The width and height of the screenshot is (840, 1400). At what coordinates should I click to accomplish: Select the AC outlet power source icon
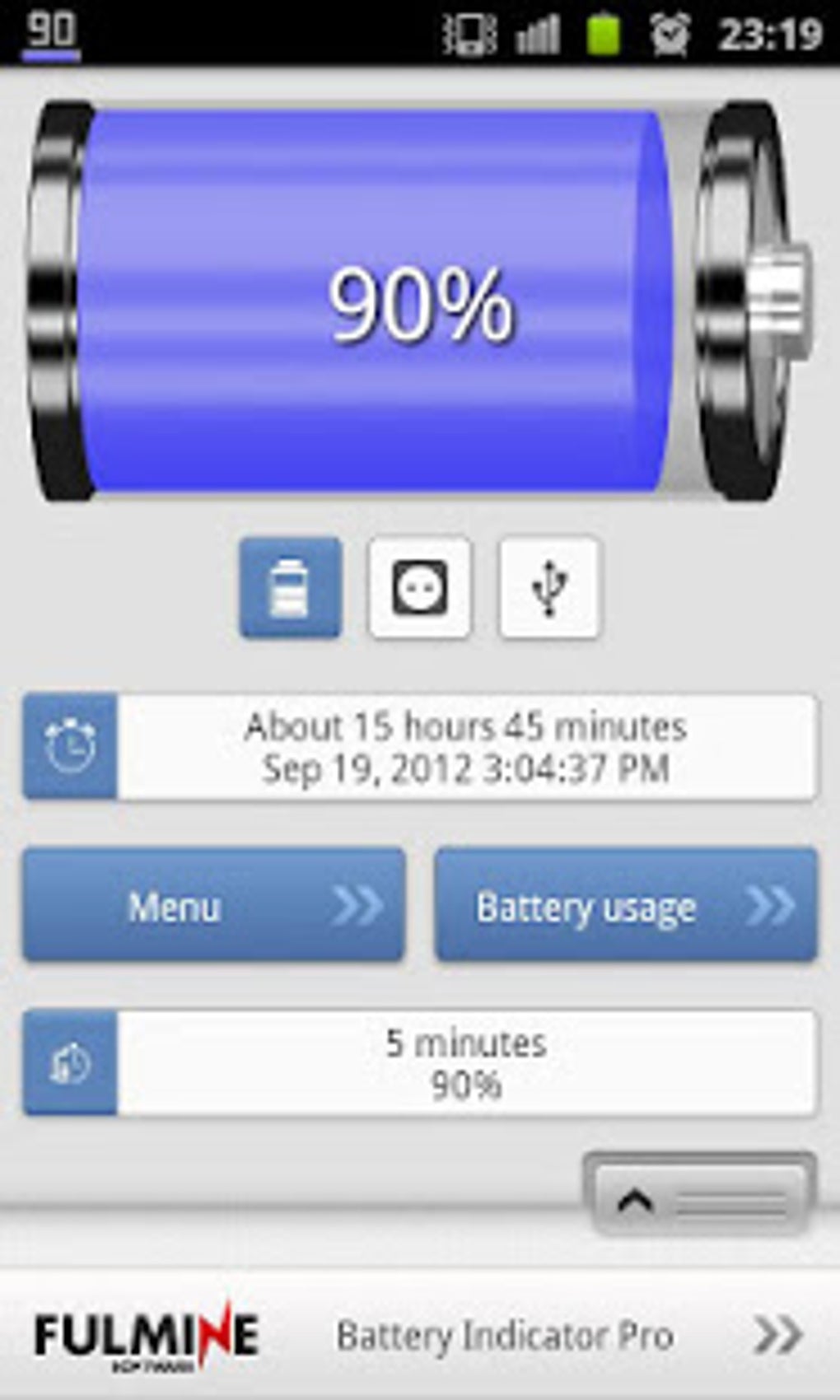click(420, 588)
